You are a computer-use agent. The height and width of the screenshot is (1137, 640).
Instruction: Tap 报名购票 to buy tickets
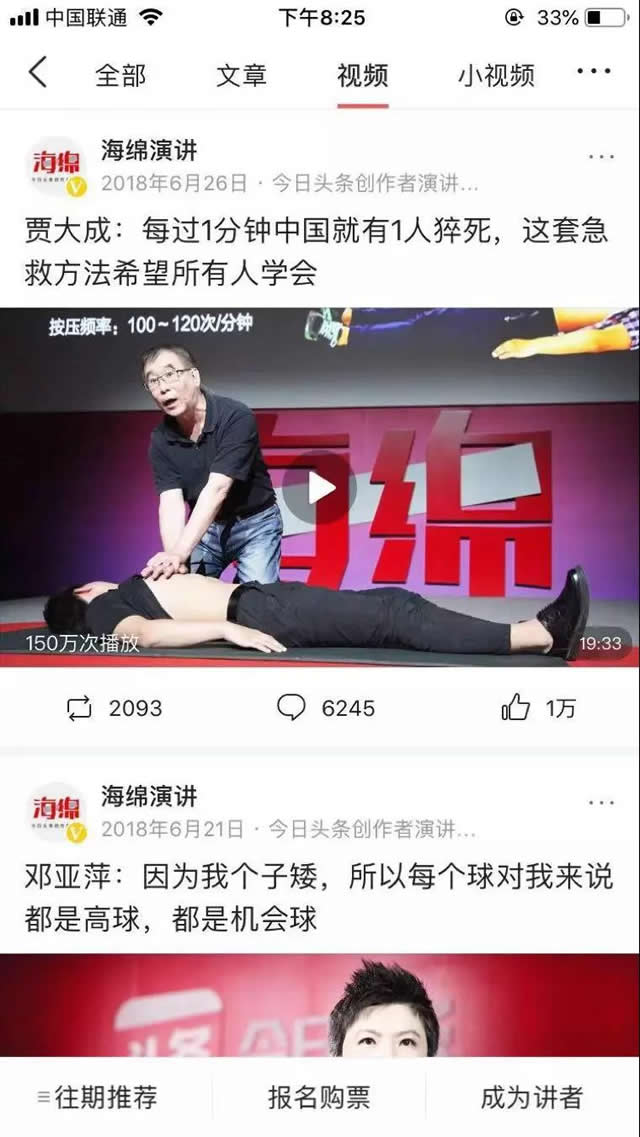319,1097
